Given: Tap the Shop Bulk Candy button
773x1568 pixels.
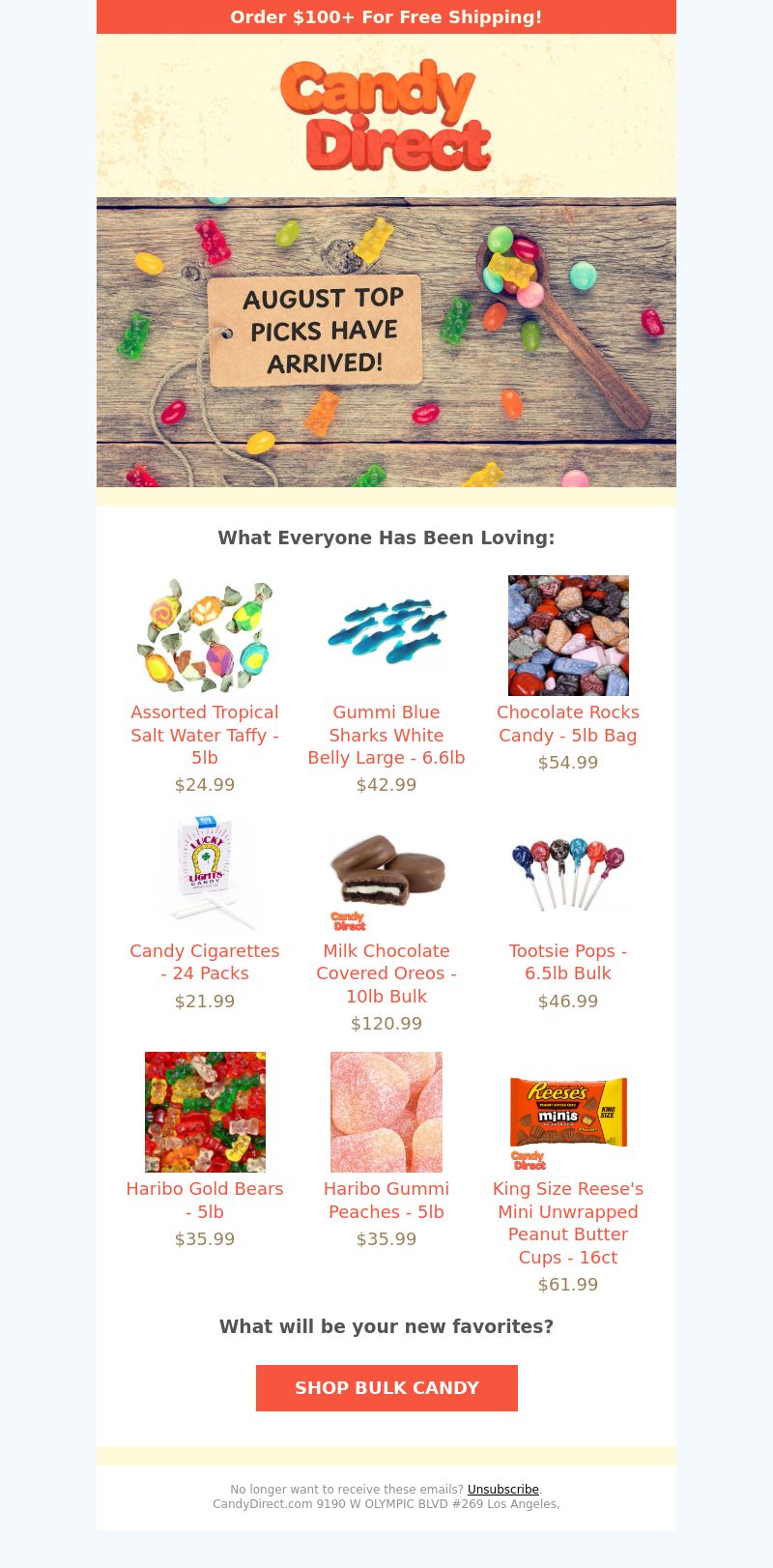Looking at the screenshot, I should 386,1388.
